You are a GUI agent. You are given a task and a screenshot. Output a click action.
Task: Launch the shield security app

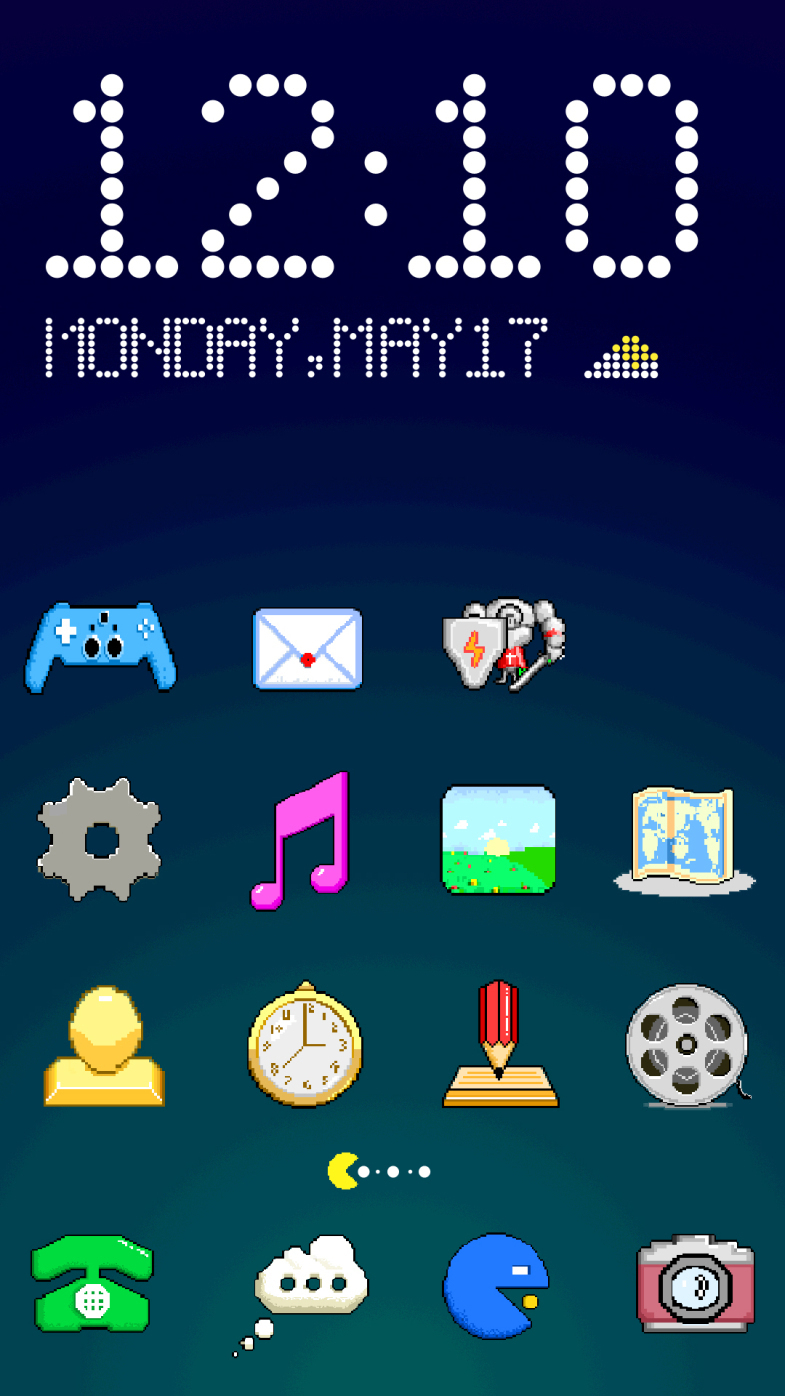click(503, 645)
